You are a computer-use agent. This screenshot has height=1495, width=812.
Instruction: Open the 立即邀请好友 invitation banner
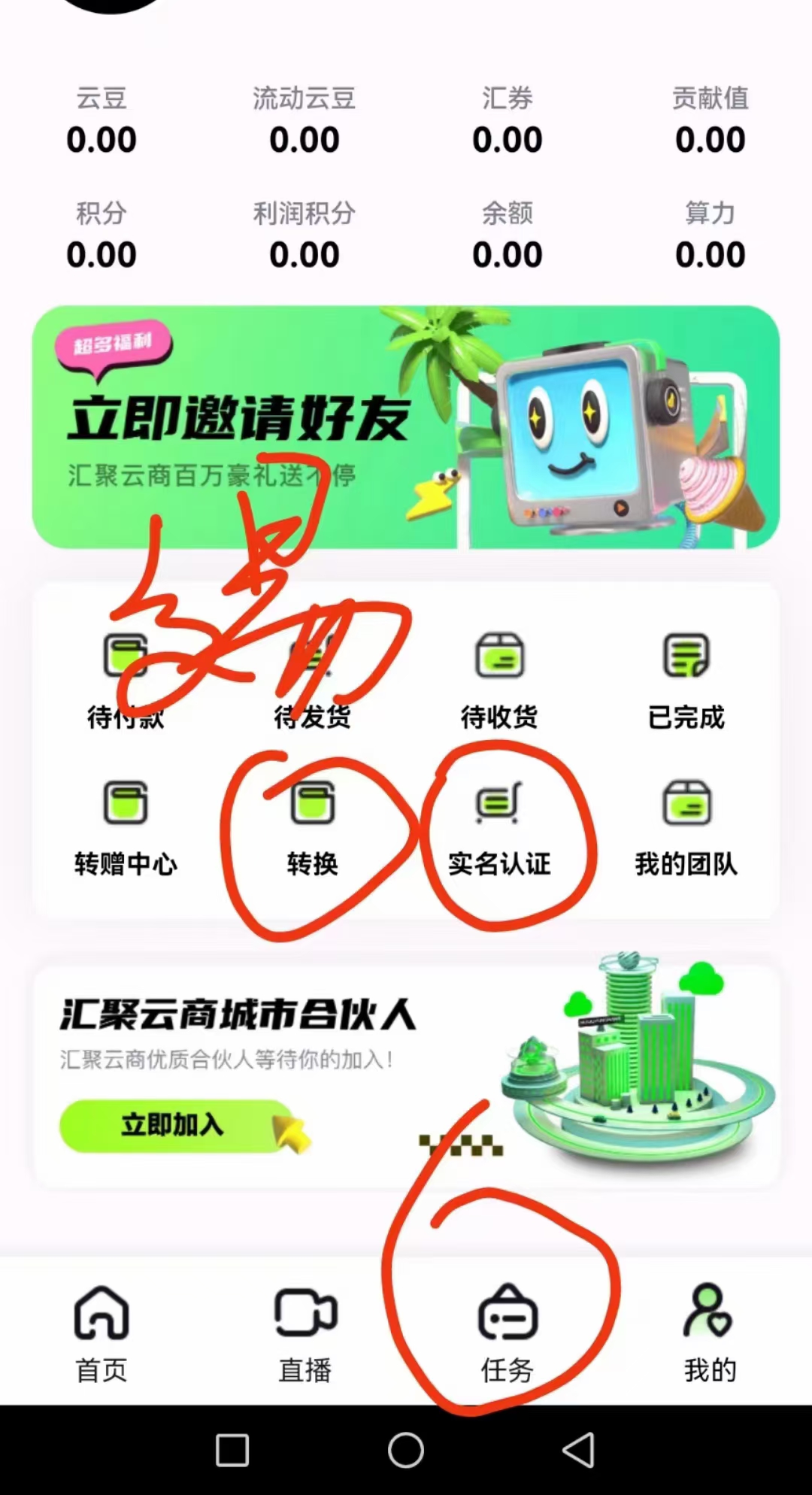(x=406, y=426)
